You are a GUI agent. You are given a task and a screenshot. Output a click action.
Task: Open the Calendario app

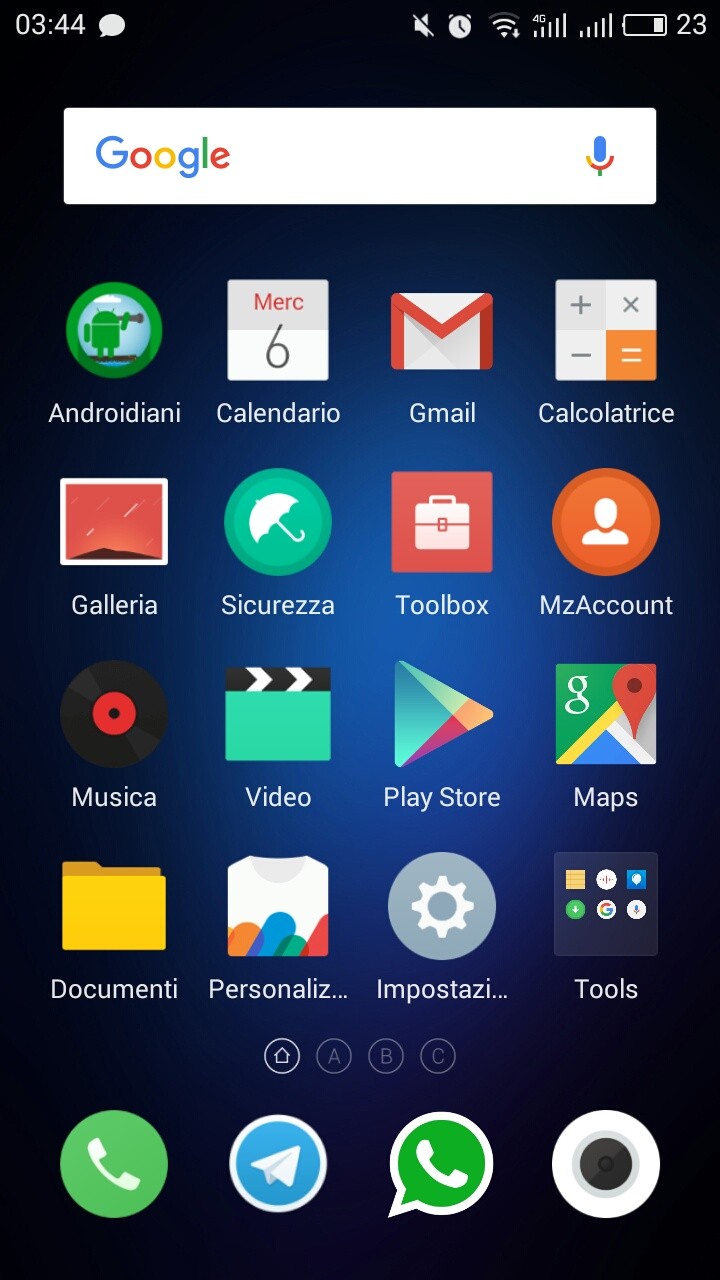(278, 331)
